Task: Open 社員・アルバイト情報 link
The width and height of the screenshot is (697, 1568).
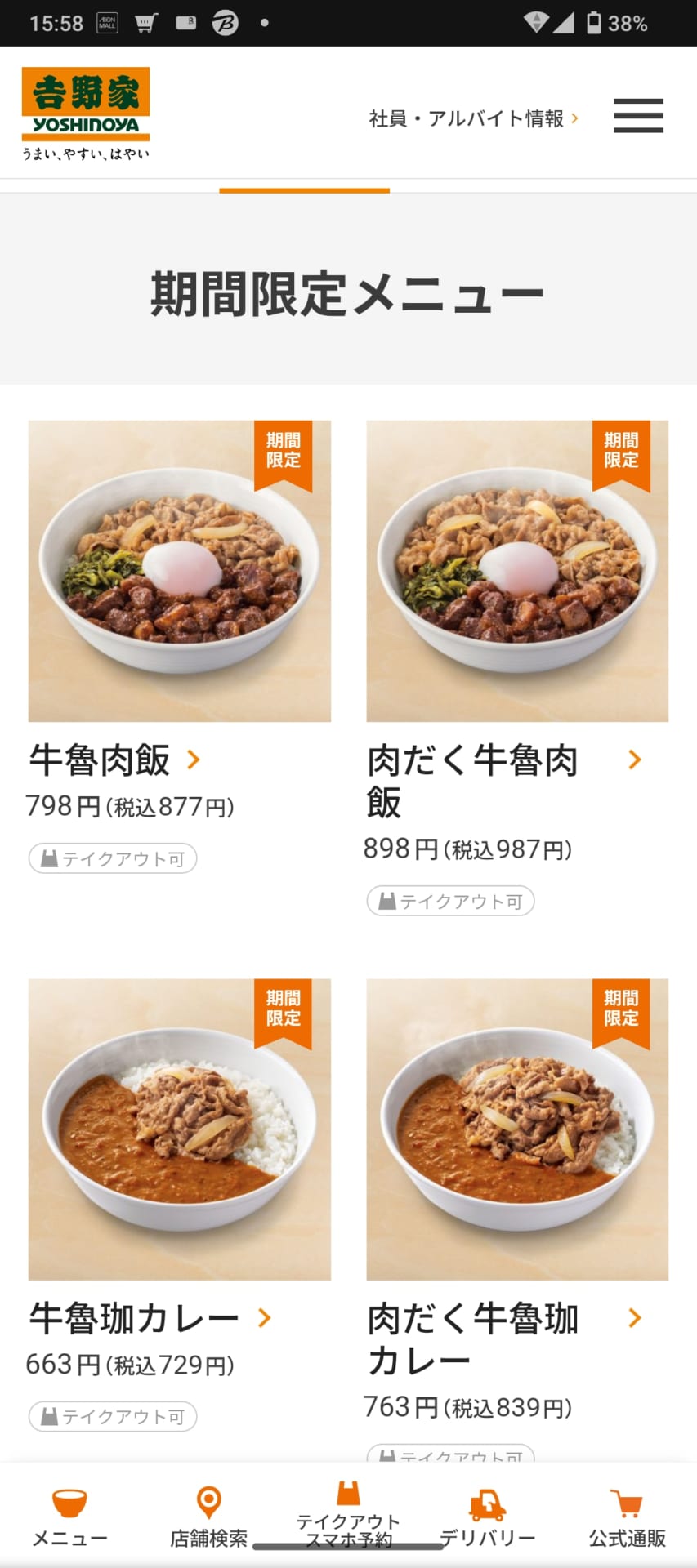Action: [473, 118]
